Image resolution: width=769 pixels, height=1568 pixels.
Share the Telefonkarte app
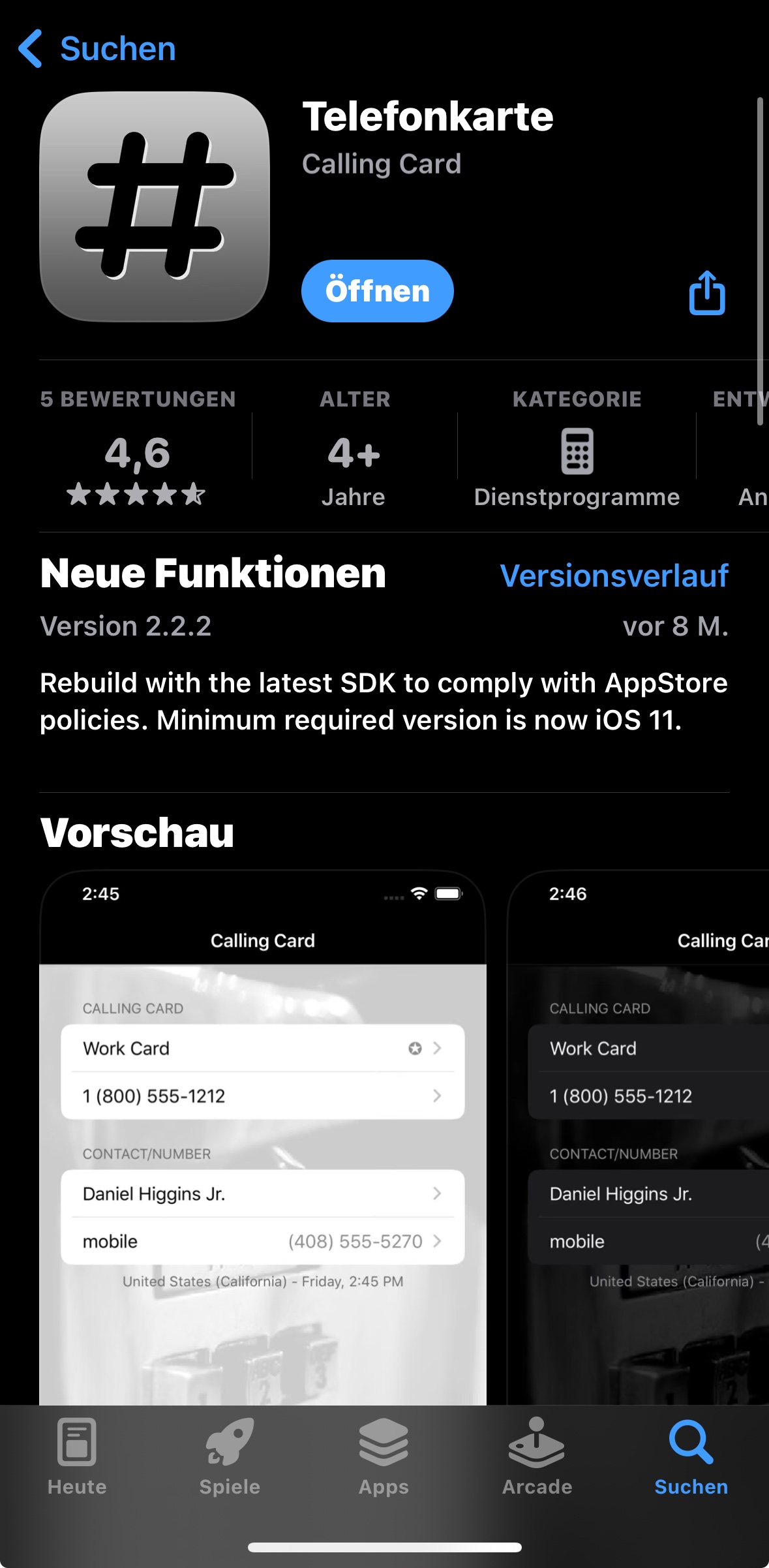[x=707, y=293]
